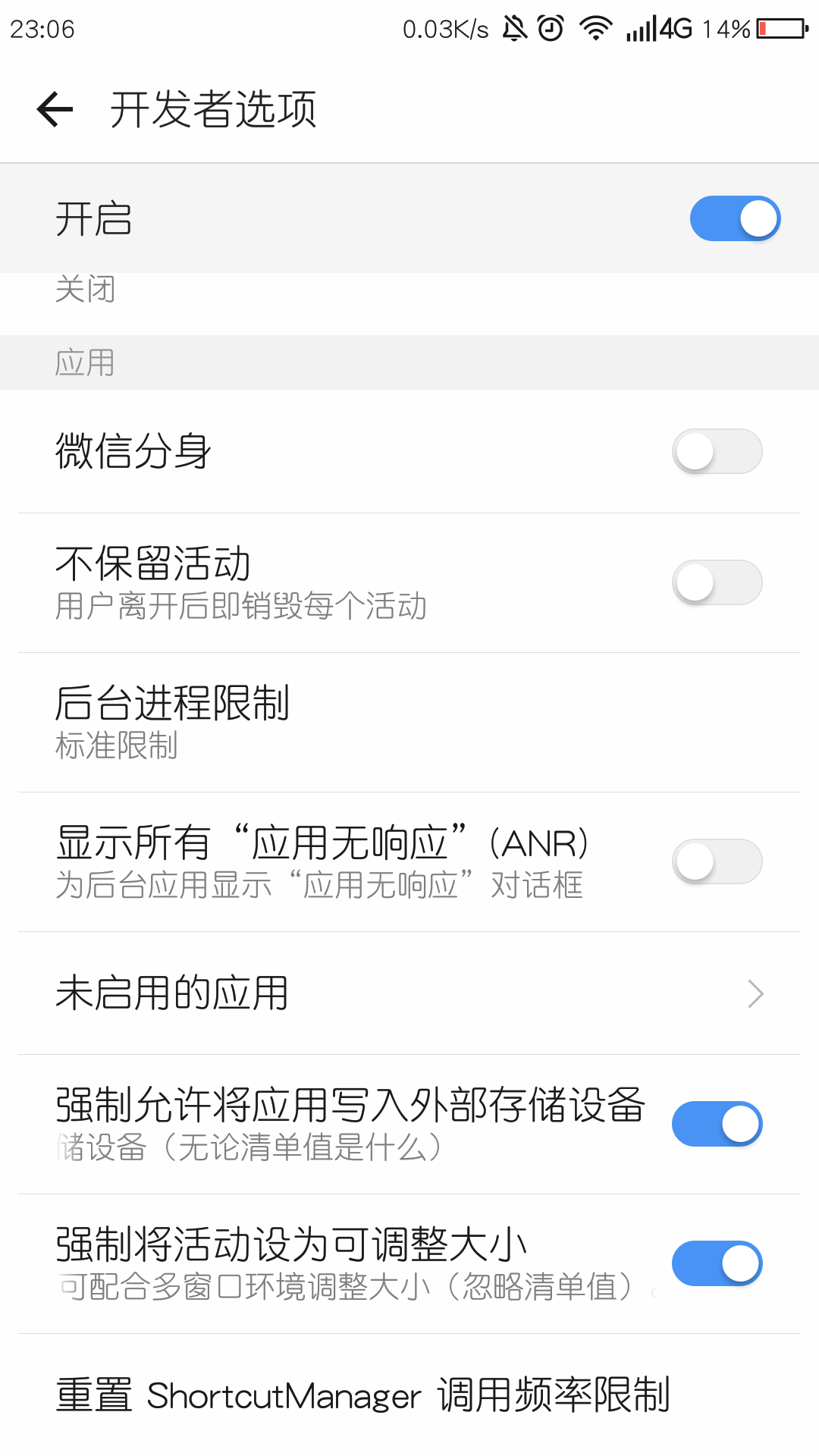819x1456 pixels.
Task: Disable 强制允许将应用写入外部存储设备 toggle
Action: (x=717, y=1124)
